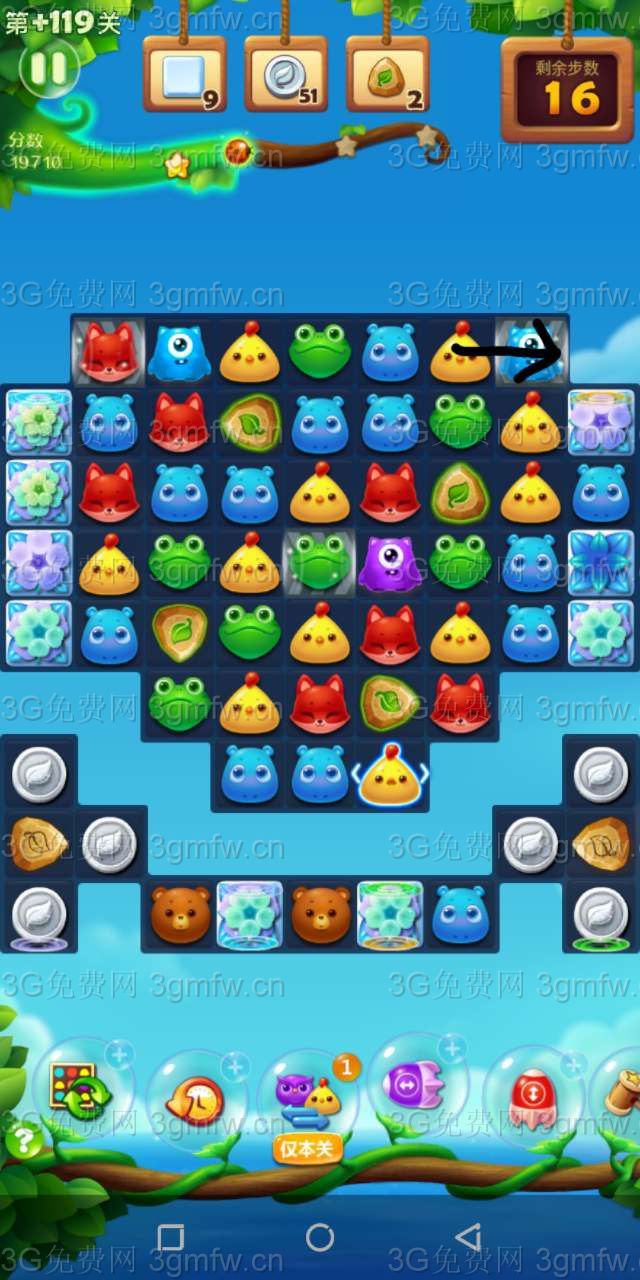Go to the home screen
Image resolution: width=640 pixels, height=1280 pixels.
[x=320, y=1238]
